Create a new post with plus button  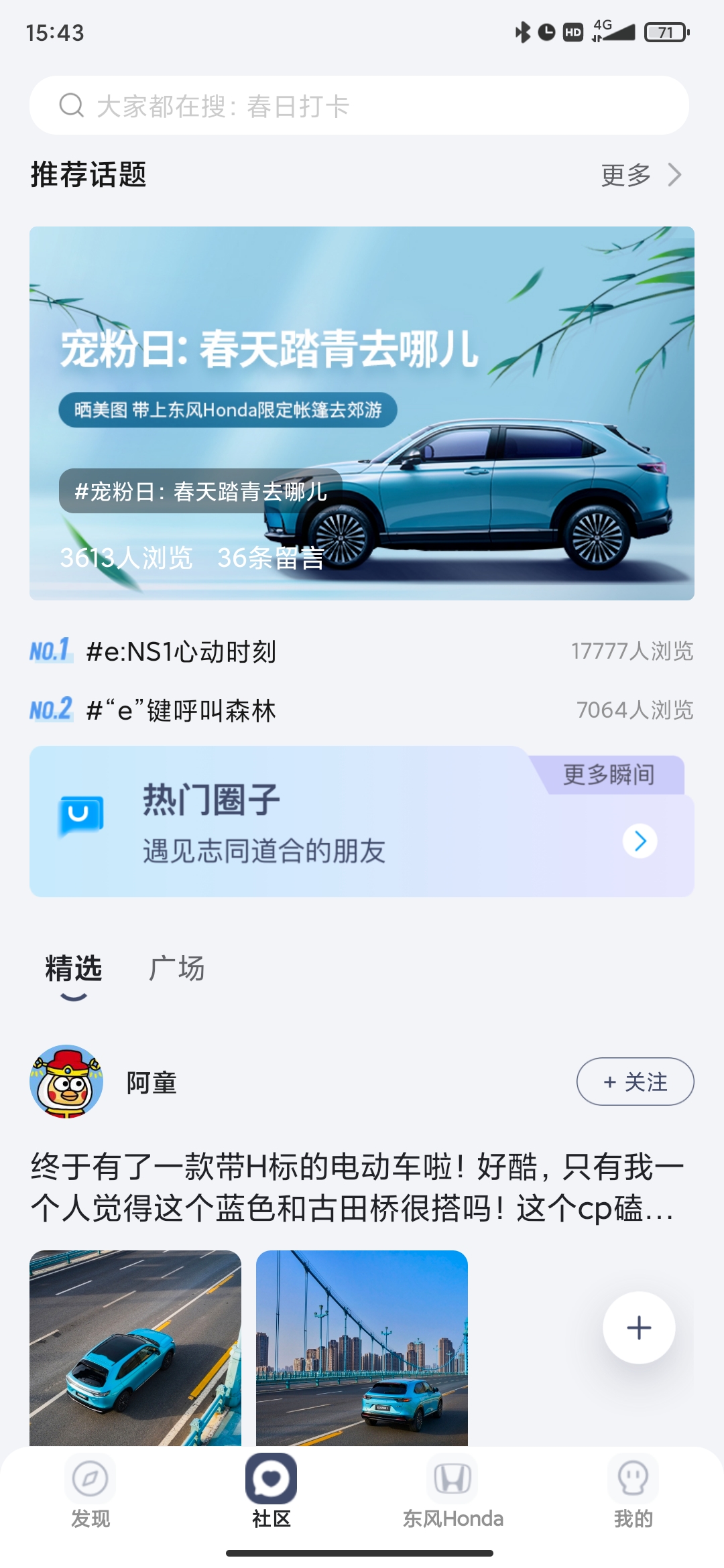point(639,1327)
